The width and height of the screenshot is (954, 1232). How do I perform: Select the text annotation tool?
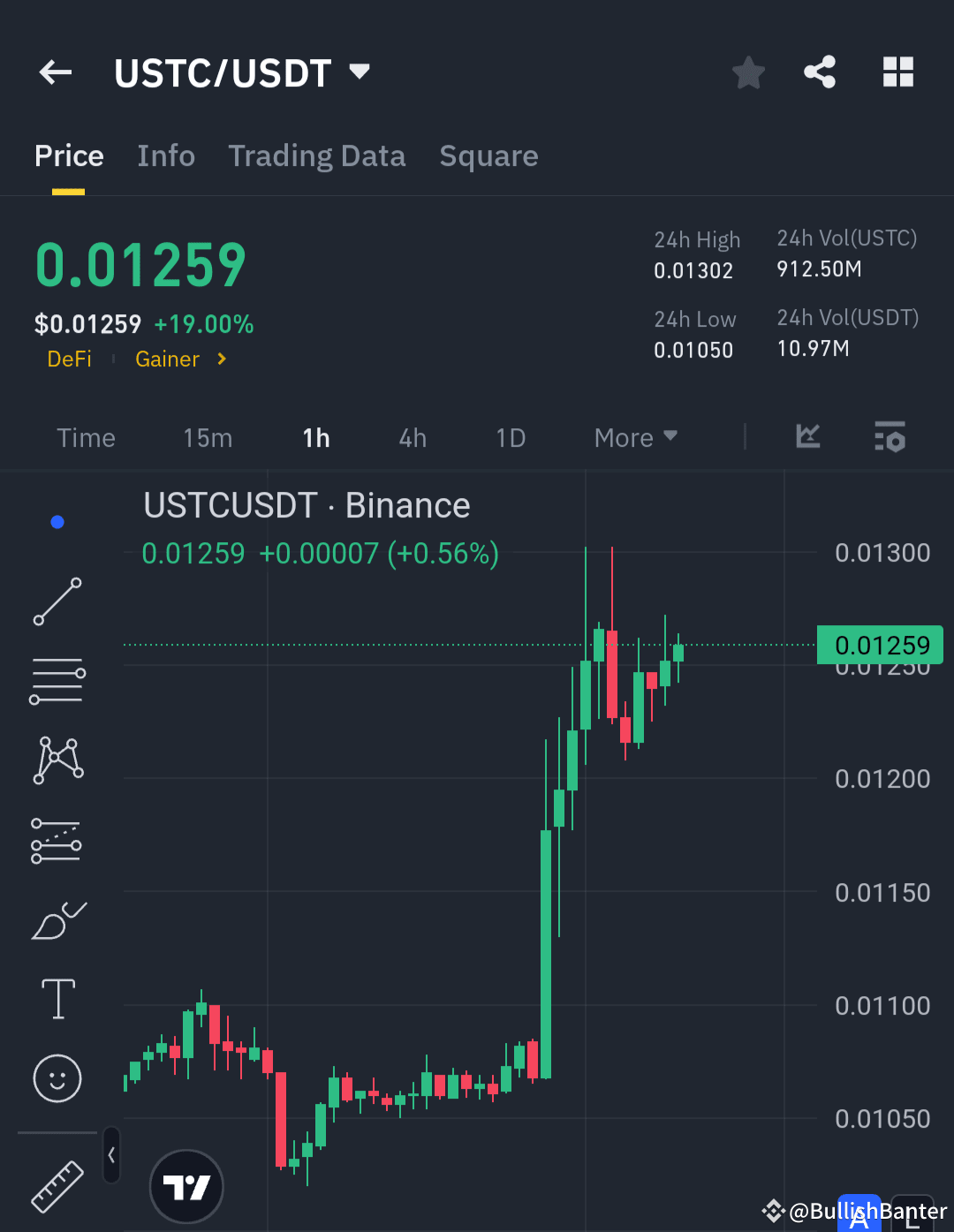click(x=57, y=998)
